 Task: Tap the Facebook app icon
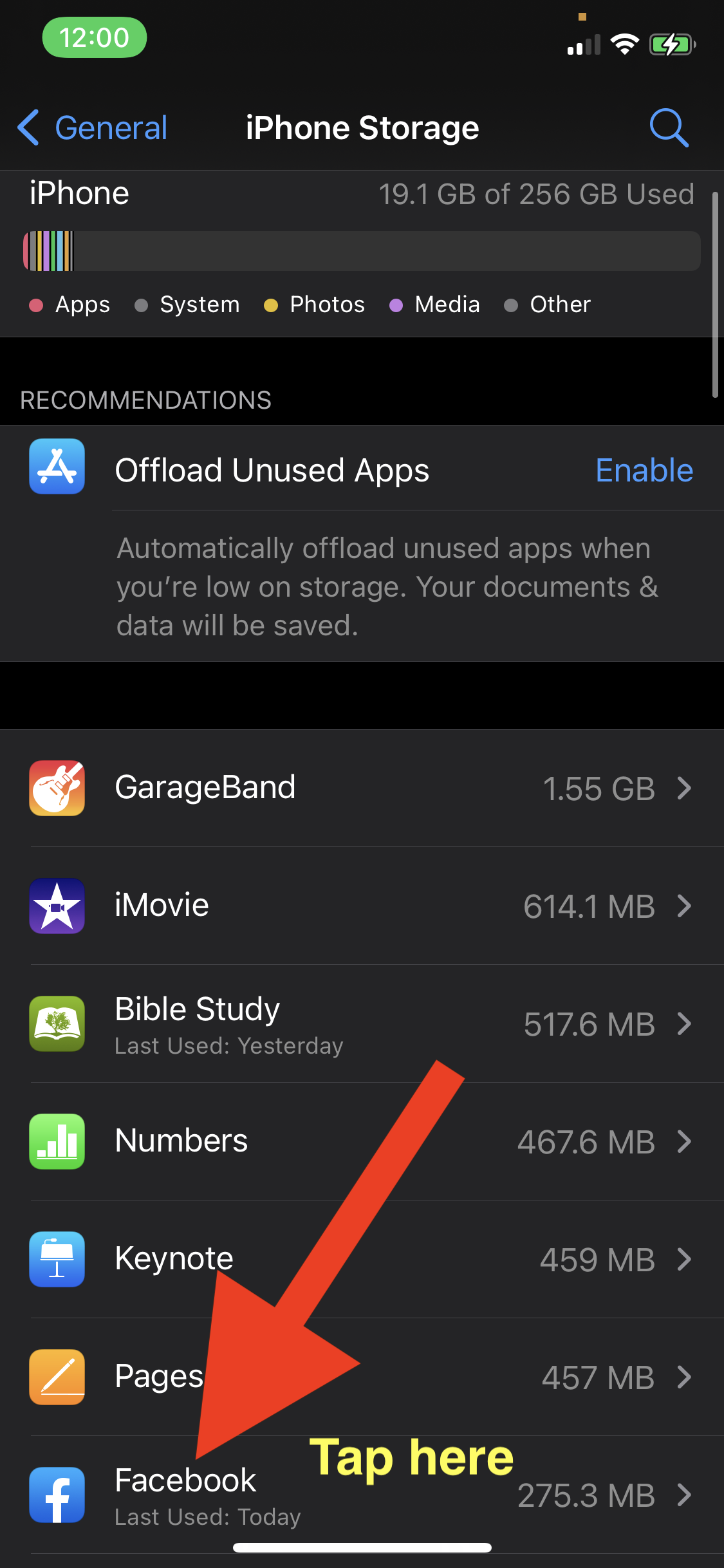coord(57,1495)
